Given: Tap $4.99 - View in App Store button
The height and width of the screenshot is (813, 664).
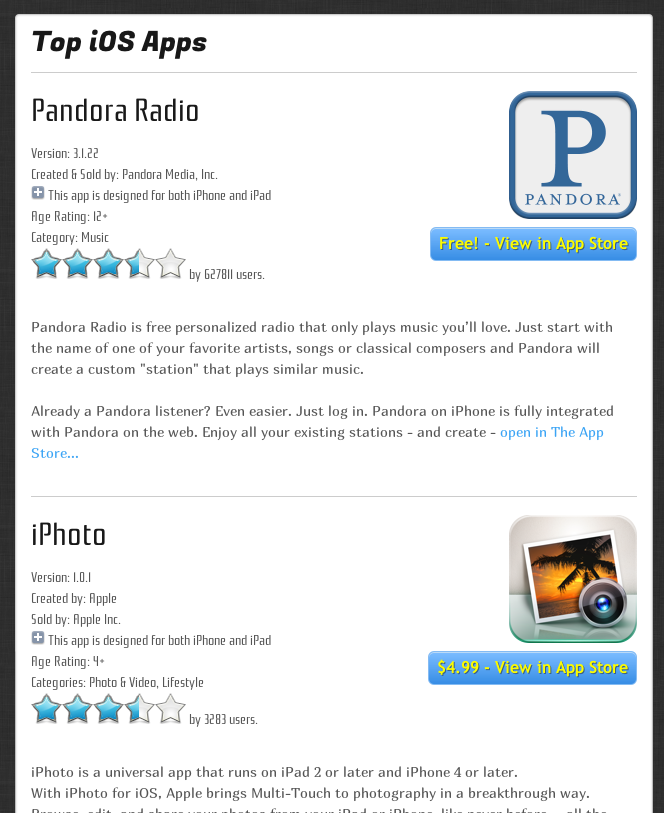Looking at the screenshot, I should [532, 668].
